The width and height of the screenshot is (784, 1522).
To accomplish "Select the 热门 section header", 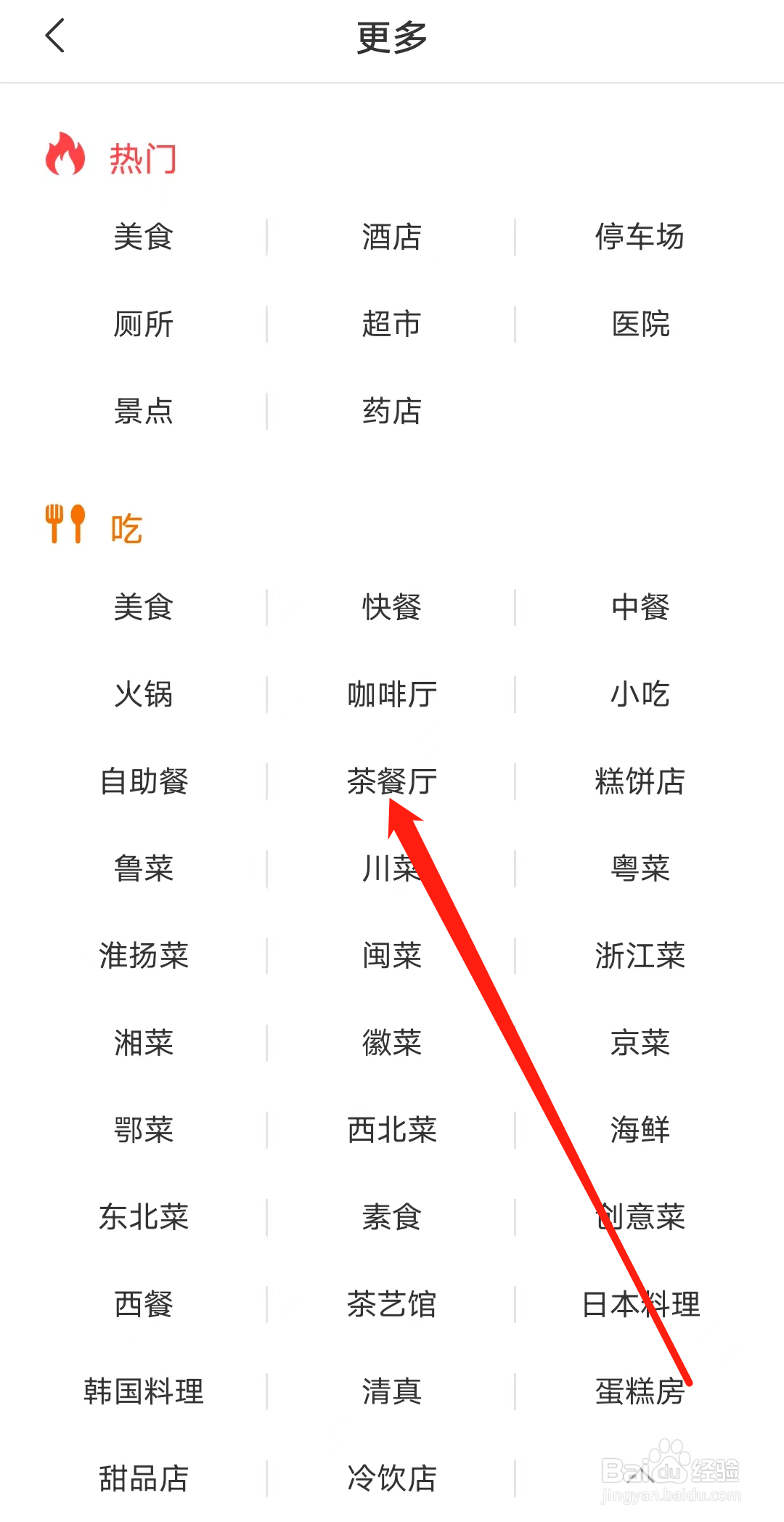I will pos(142,158).
